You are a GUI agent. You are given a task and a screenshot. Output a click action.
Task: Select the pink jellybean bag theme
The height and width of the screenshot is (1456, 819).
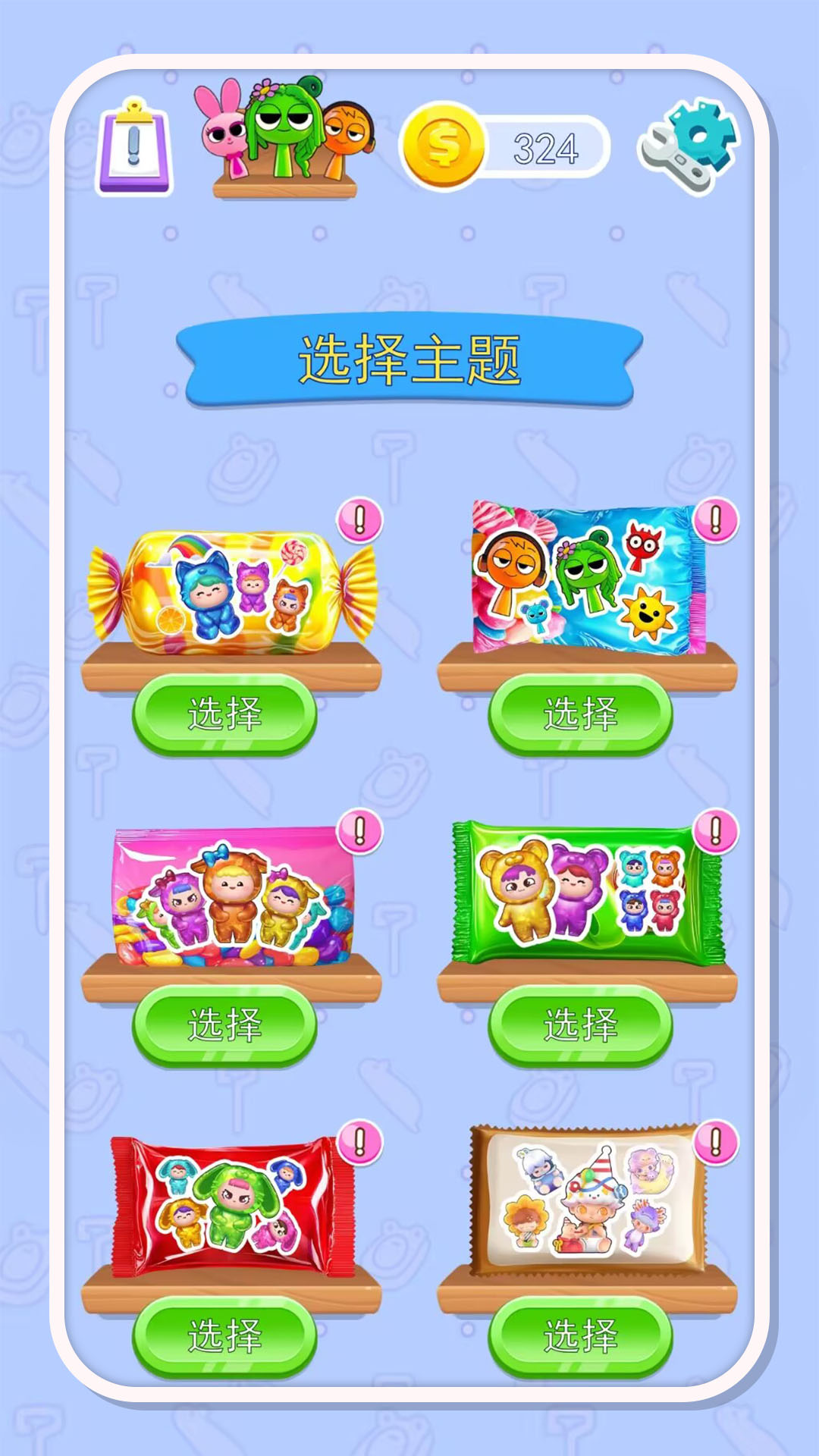224,1025
